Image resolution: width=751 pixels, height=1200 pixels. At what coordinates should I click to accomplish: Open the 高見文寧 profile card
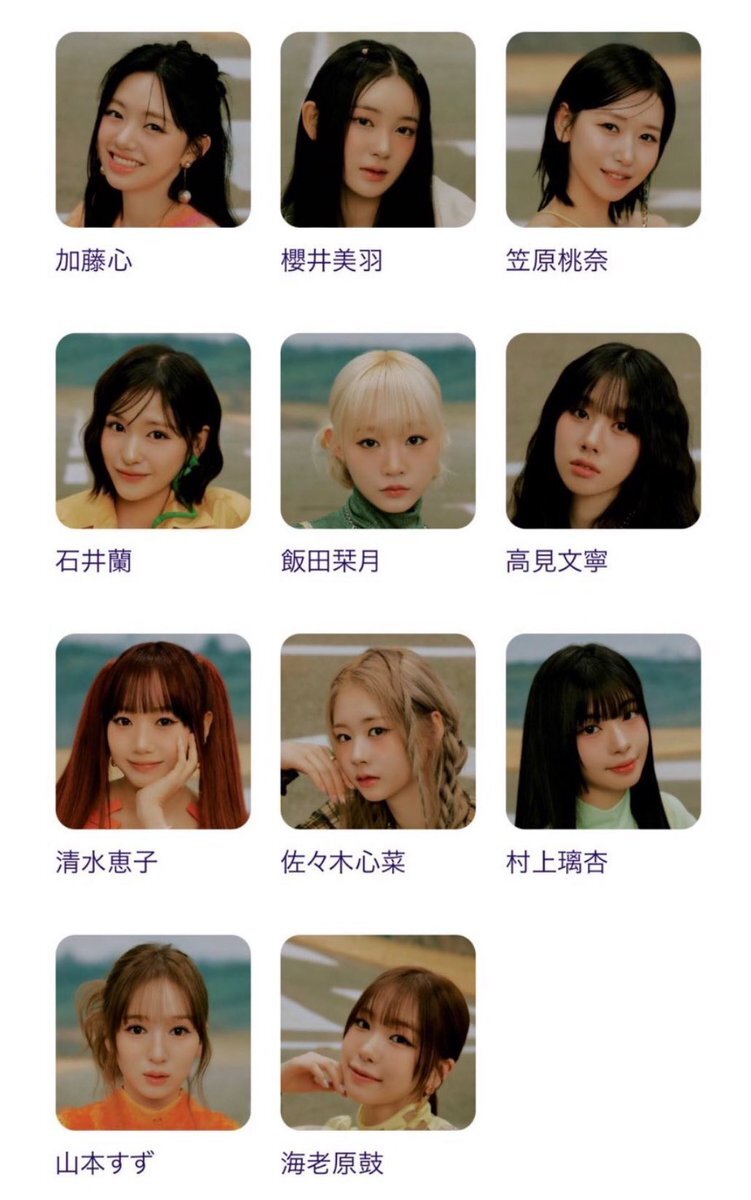tap(603, 431)
